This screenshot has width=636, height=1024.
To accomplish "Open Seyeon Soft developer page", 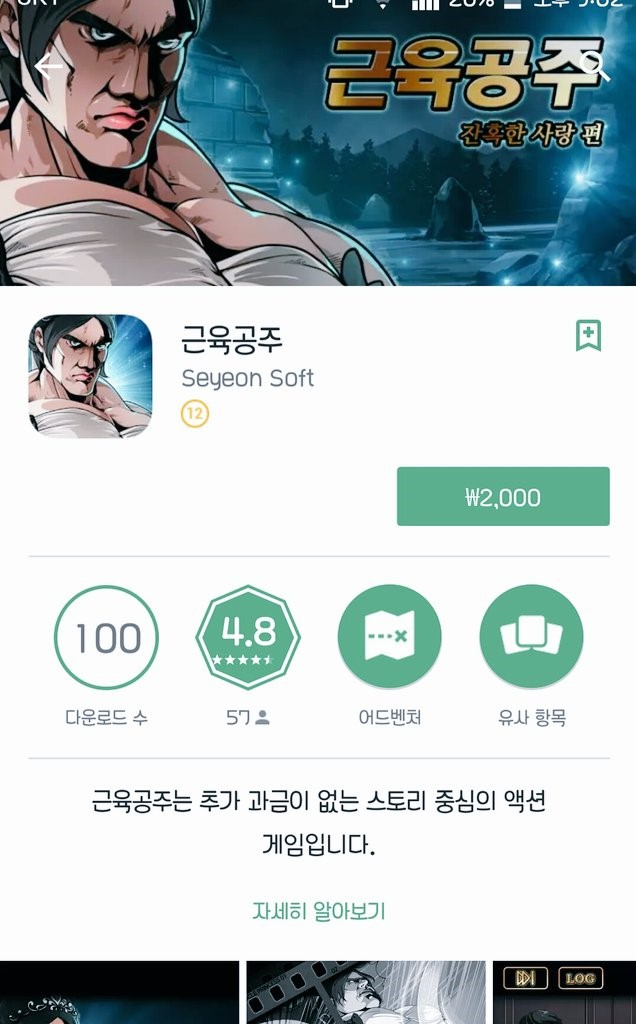I will point(247,378).
